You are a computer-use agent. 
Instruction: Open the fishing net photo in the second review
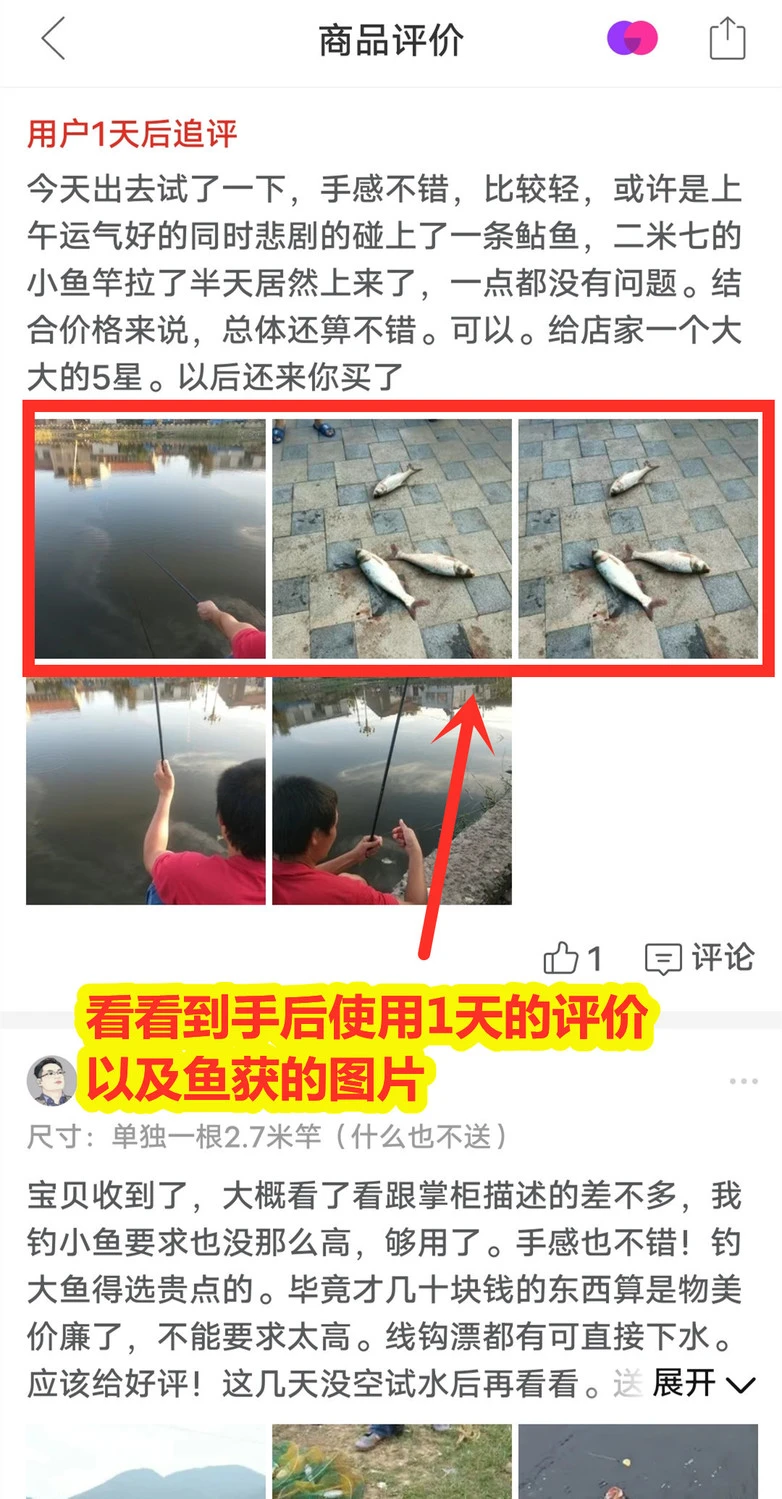(391, 1462)
